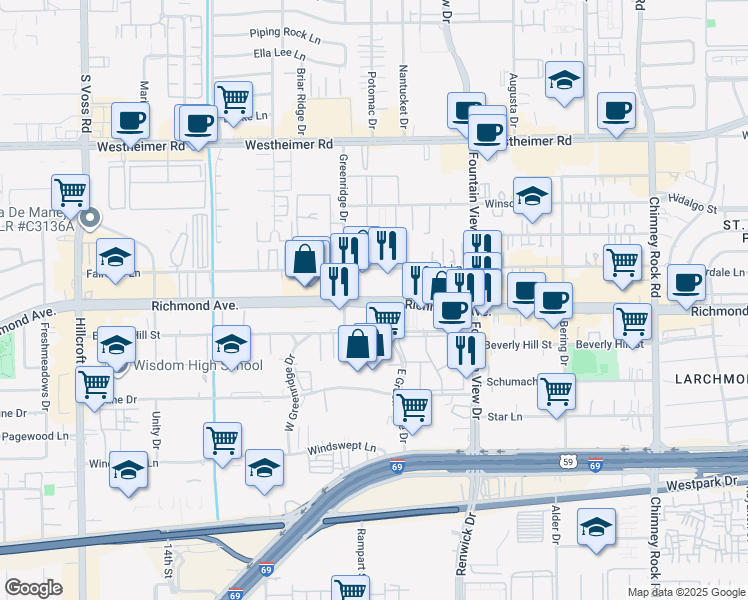Tap the school marker near Augusta Dr
This screenshot has width=748, height=600.
click(564, 79)
